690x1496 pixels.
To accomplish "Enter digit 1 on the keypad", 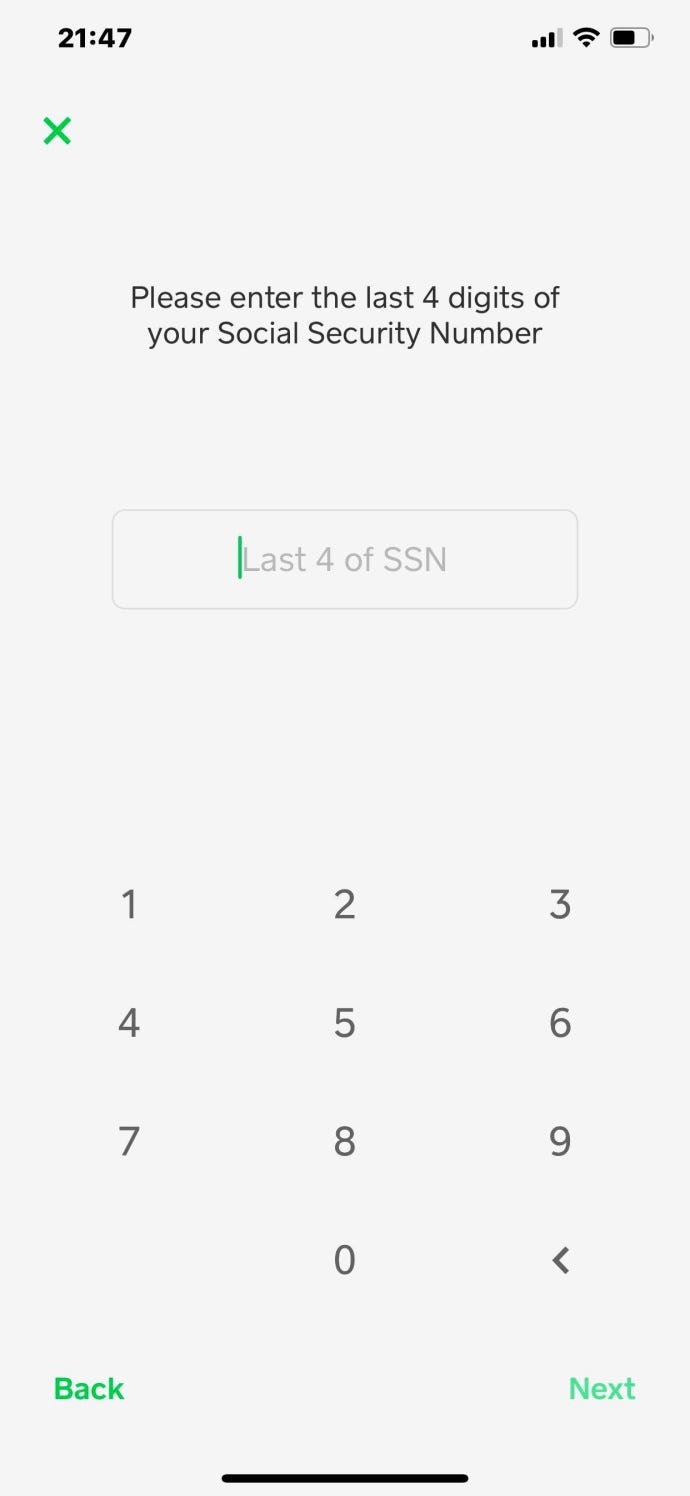I will 129,905.
